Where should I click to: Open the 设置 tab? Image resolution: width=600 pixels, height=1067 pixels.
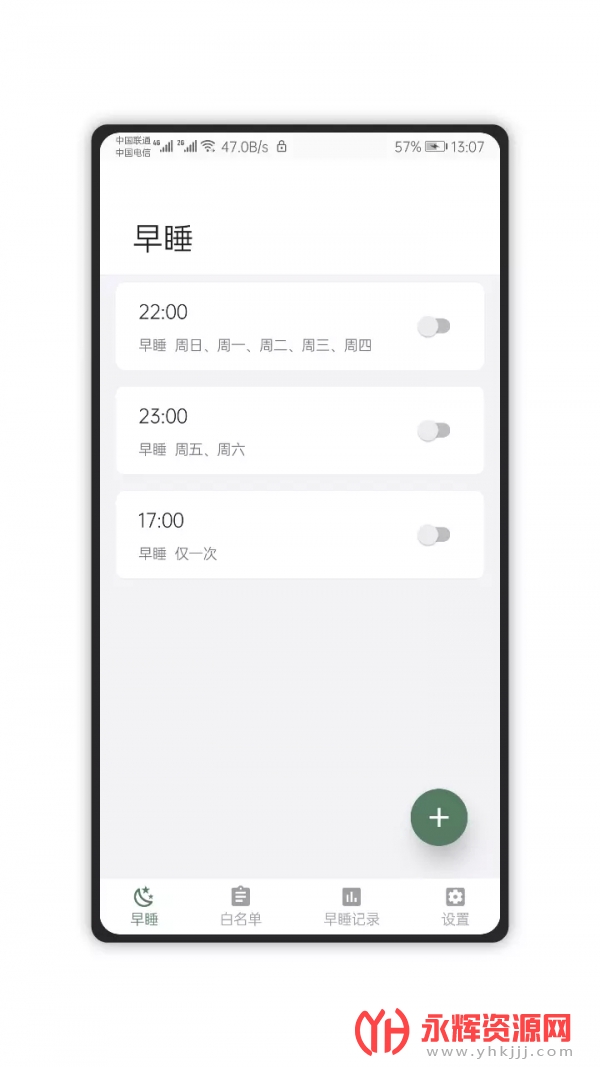pyautogui.click(x=455, y=906)
